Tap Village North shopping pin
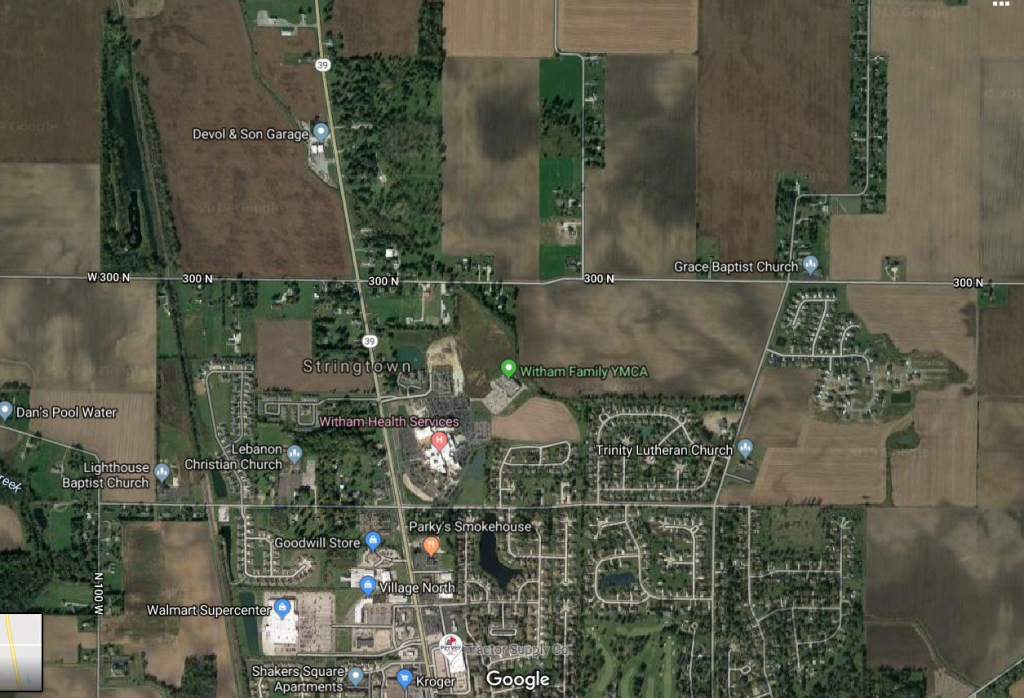Screen dimensions: 1024x698 tap(368, 585)
